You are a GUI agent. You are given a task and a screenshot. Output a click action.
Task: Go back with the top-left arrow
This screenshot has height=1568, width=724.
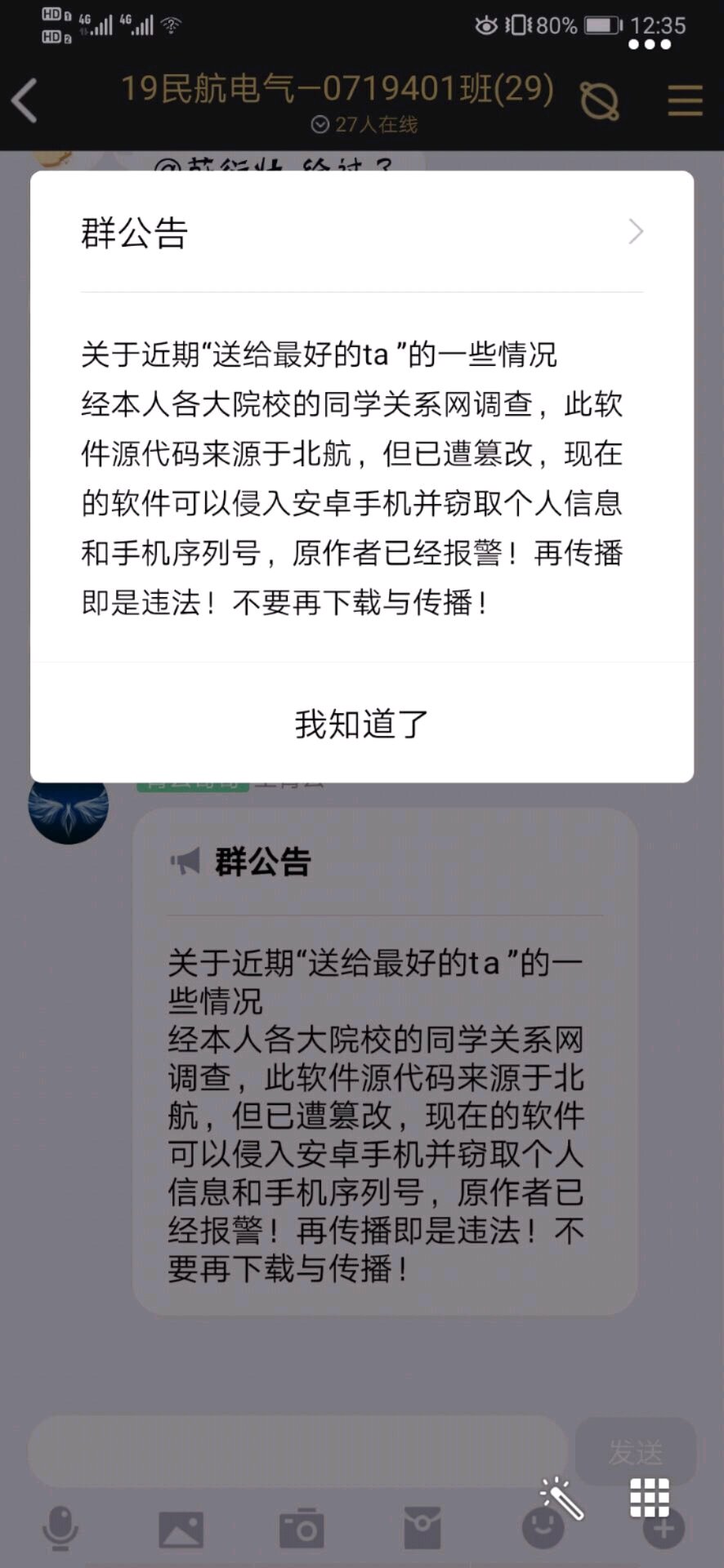tap(25, 101)
